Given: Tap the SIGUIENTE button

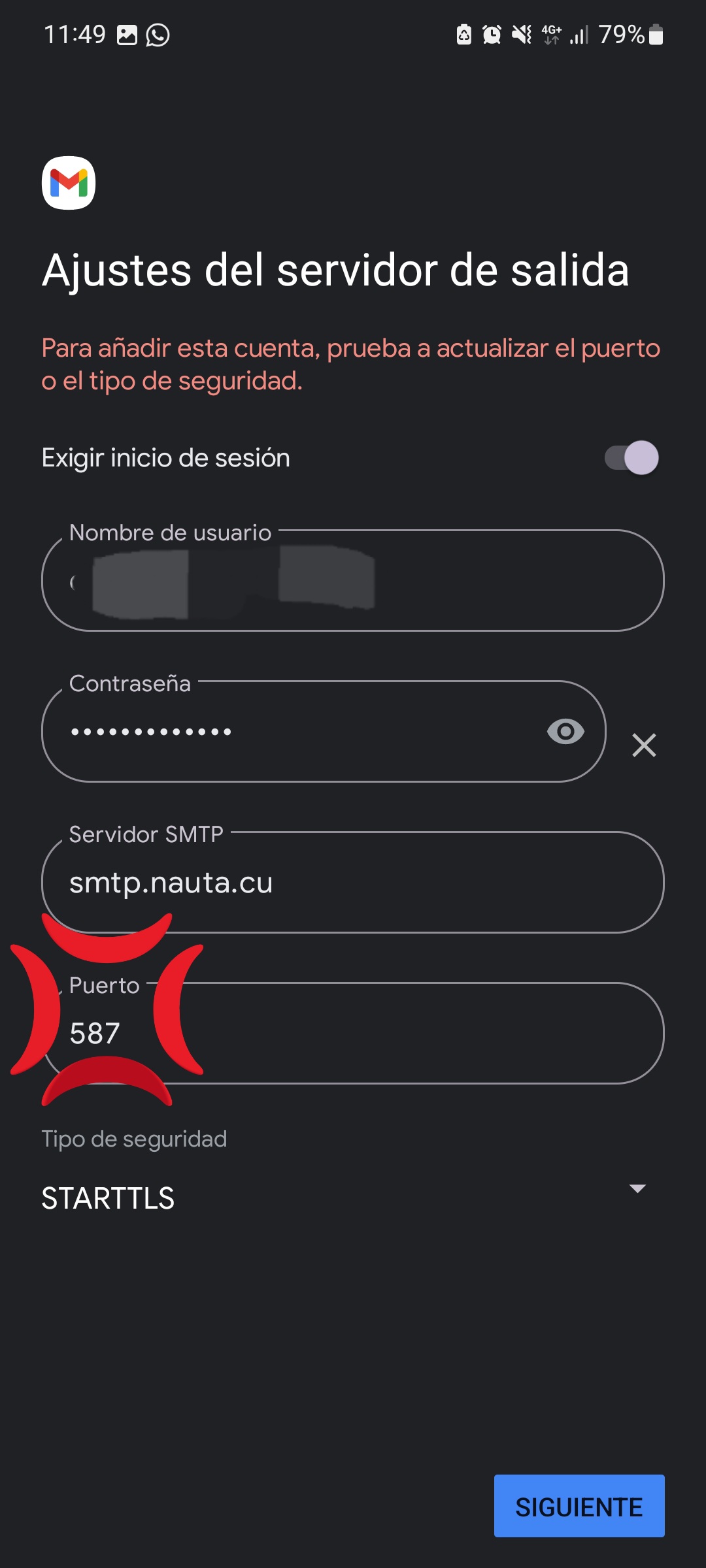Looking at the screenshot, I should coord(579,1506).
